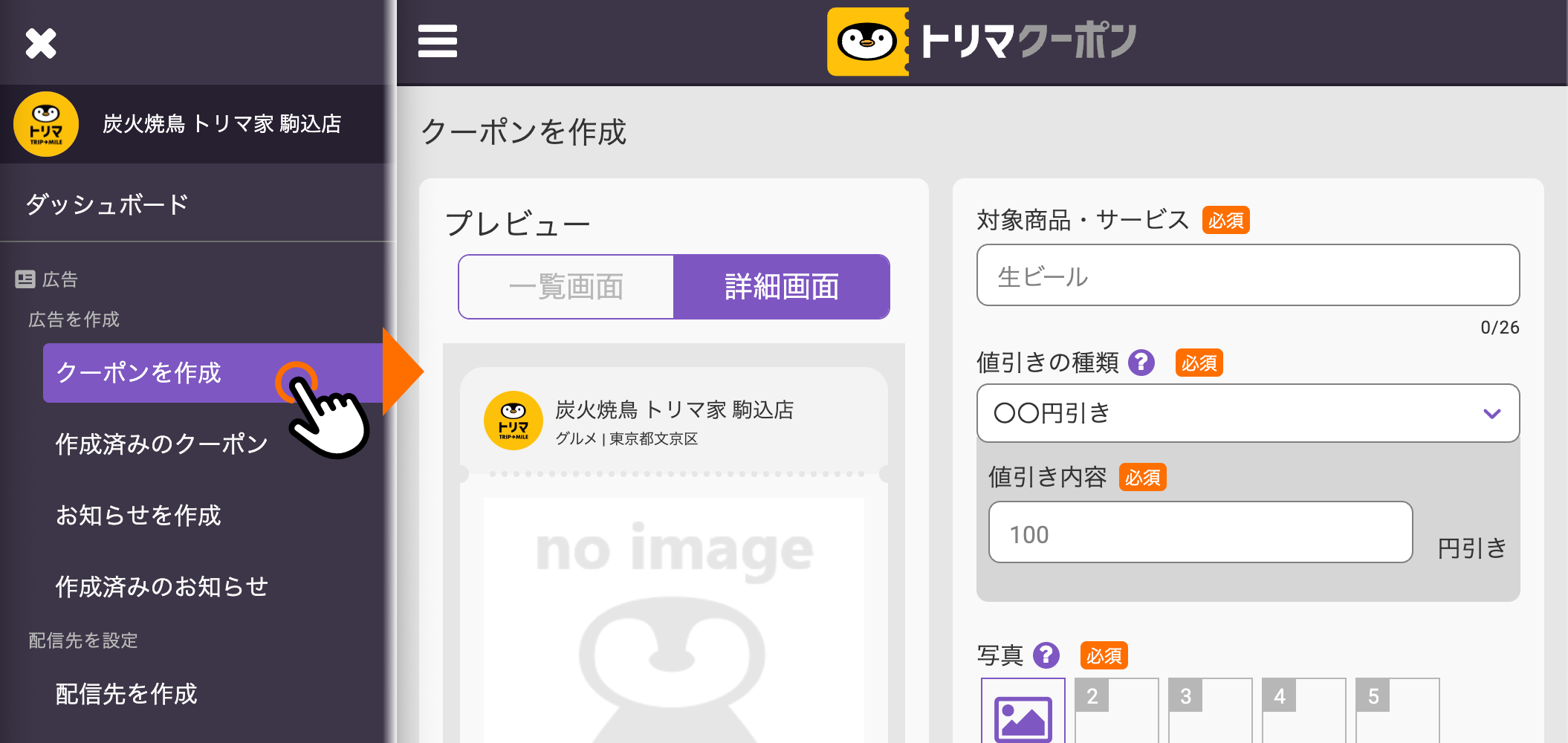This screenshot has height=743, width=1568.
Task: Select photo slot 3
Action: pos(1210,712)
